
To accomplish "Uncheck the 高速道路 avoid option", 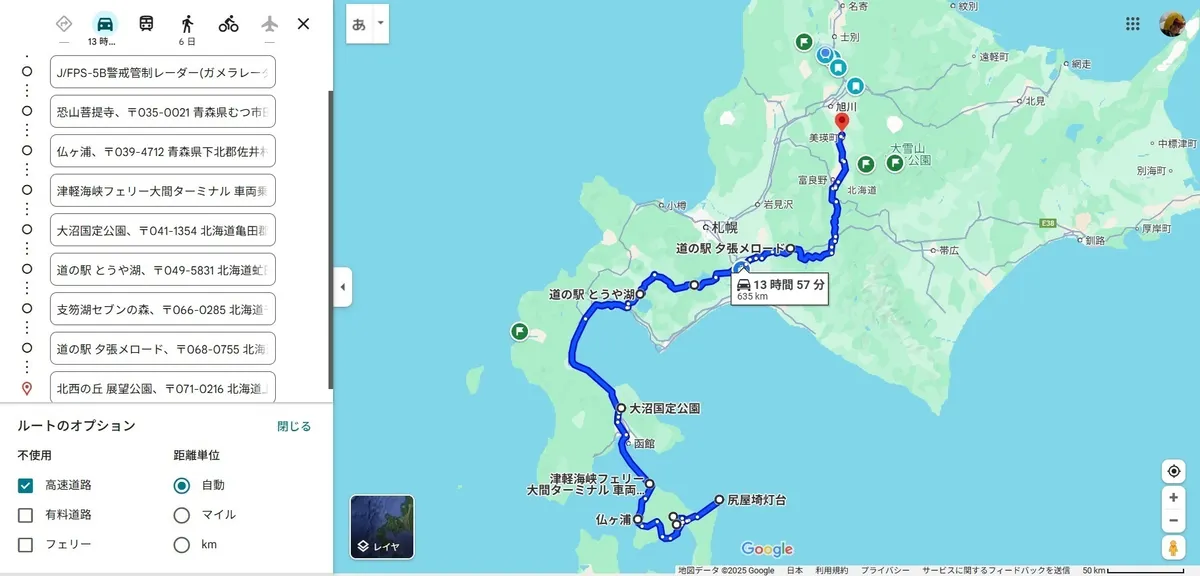I will (x=26, y=485).
